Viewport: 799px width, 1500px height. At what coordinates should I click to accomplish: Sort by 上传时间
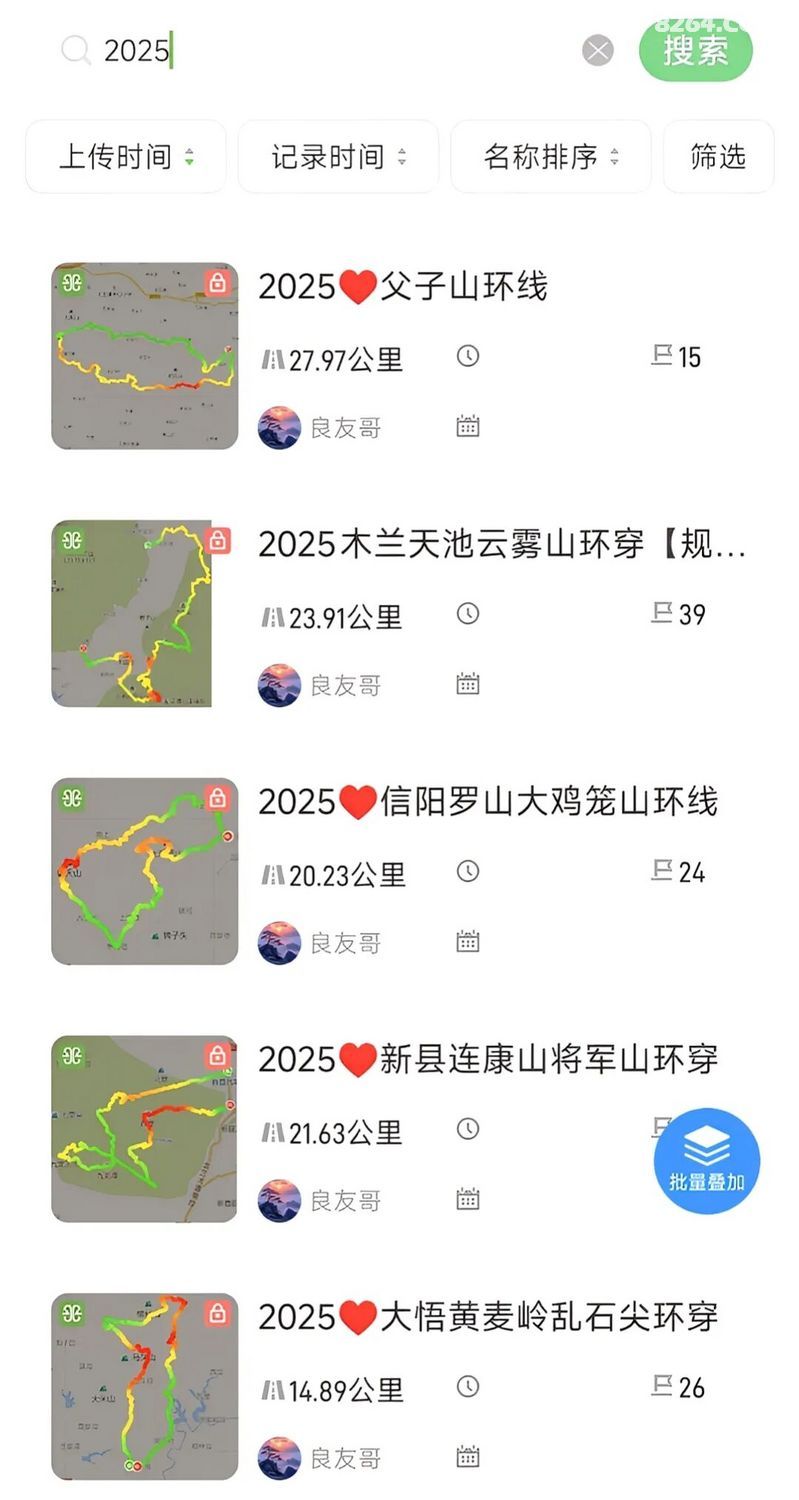coord(126,157)
